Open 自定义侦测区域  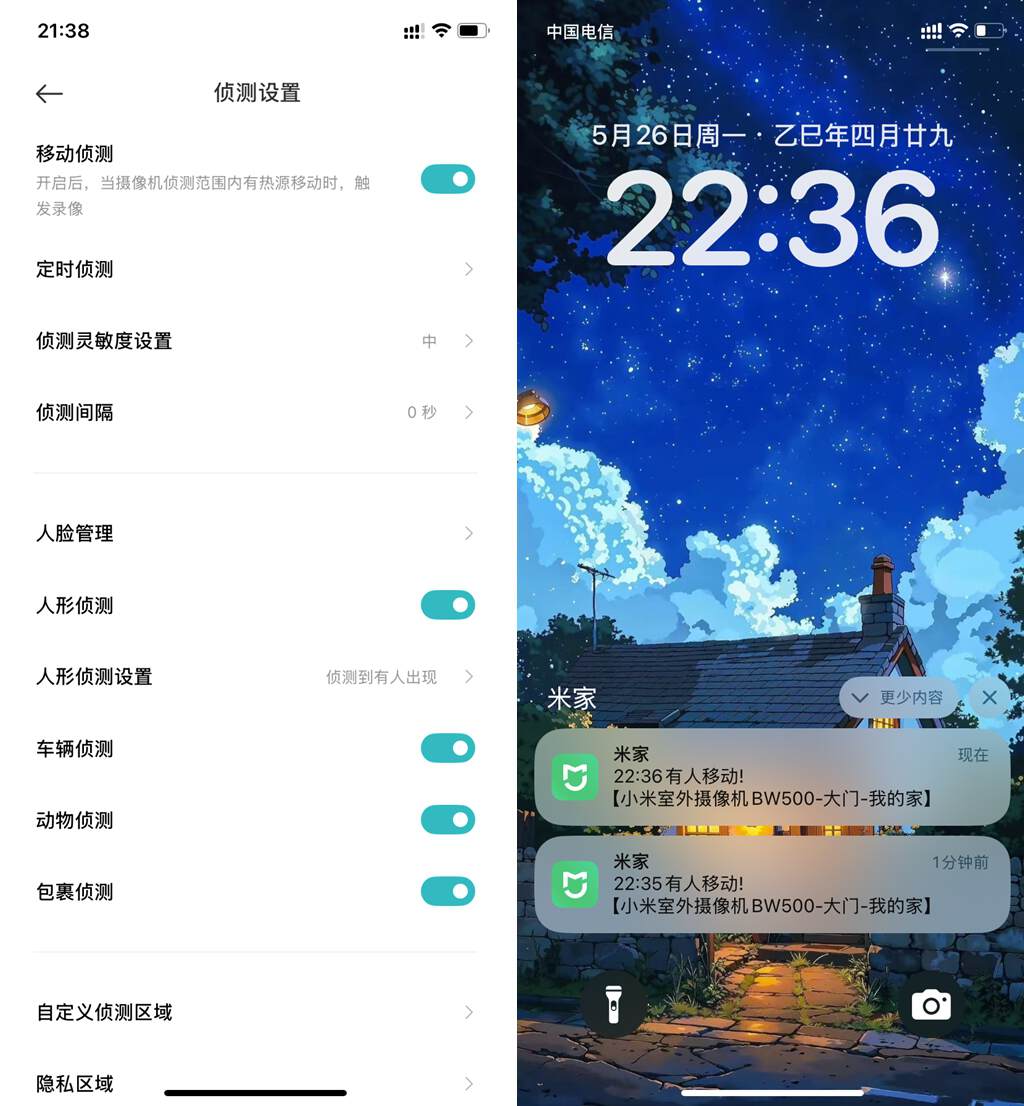point(255,1012)
